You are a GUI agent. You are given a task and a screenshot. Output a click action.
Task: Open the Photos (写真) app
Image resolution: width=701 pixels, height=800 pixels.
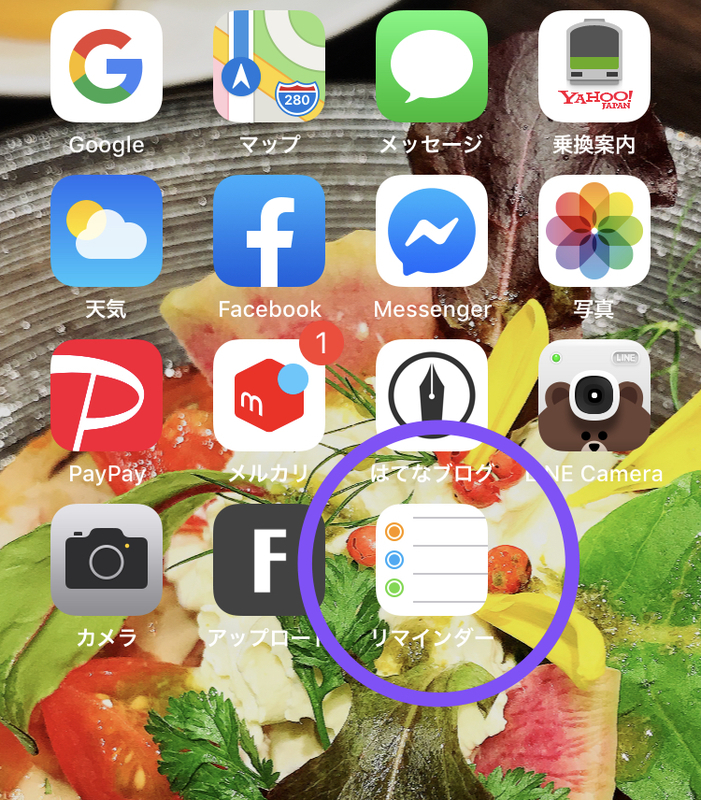point(594,231)
